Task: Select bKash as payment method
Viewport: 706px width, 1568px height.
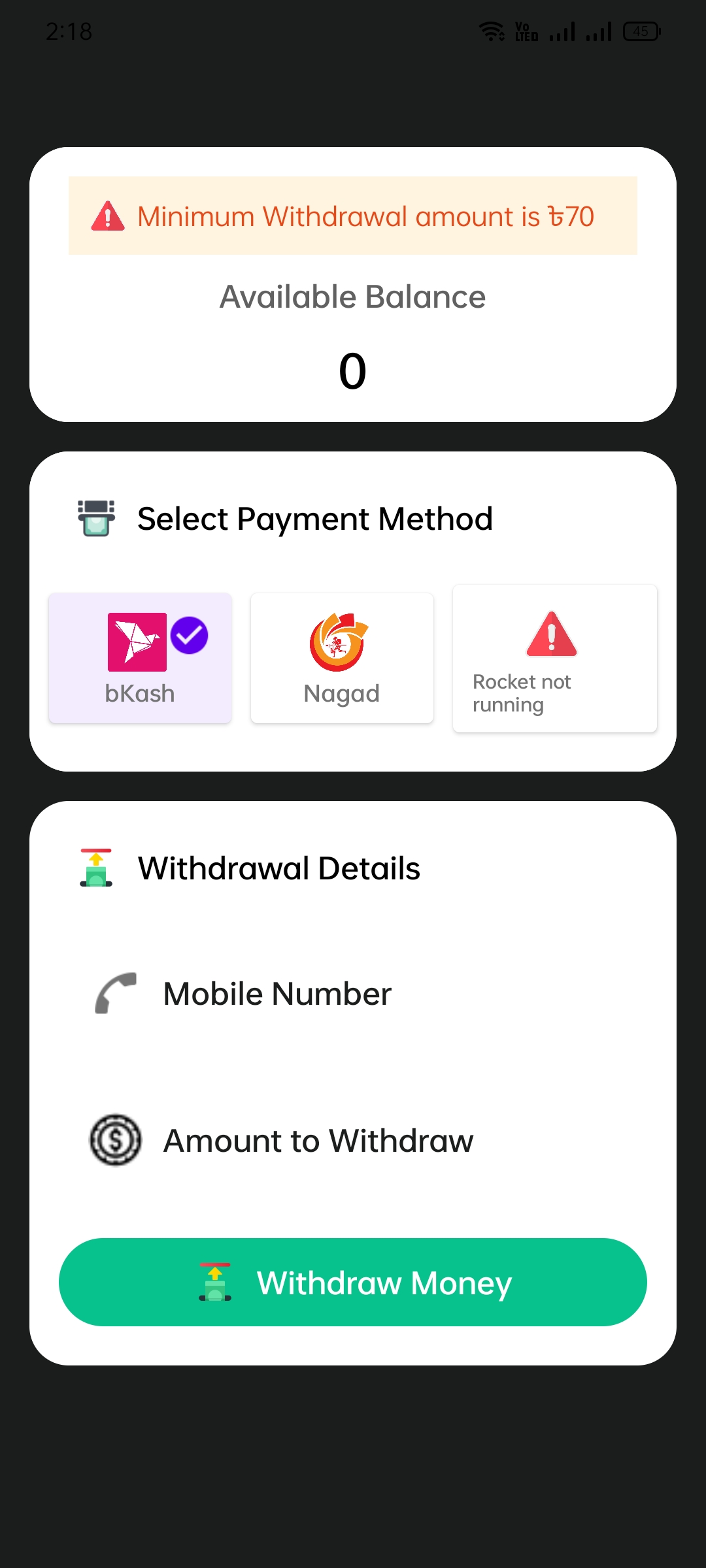Action: (140, 658)
